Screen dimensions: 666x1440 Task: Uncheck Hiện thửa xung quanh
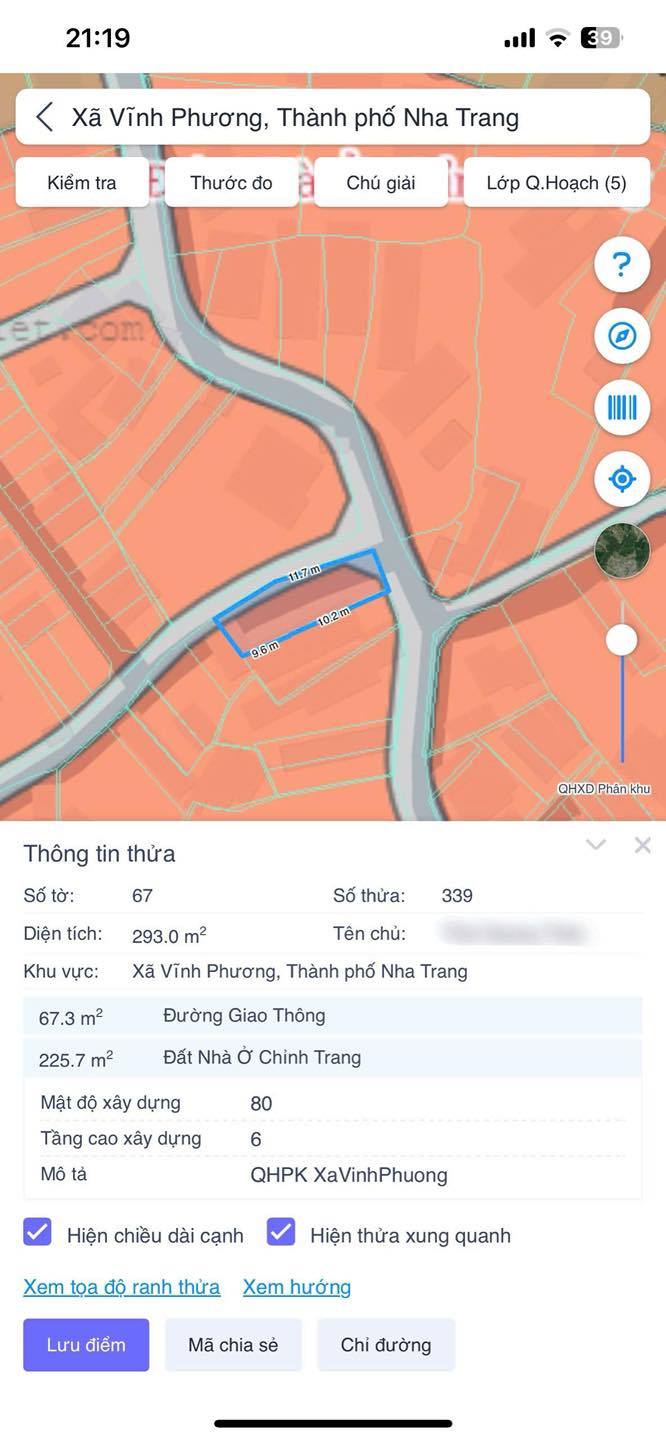(x=281, y=1232)
